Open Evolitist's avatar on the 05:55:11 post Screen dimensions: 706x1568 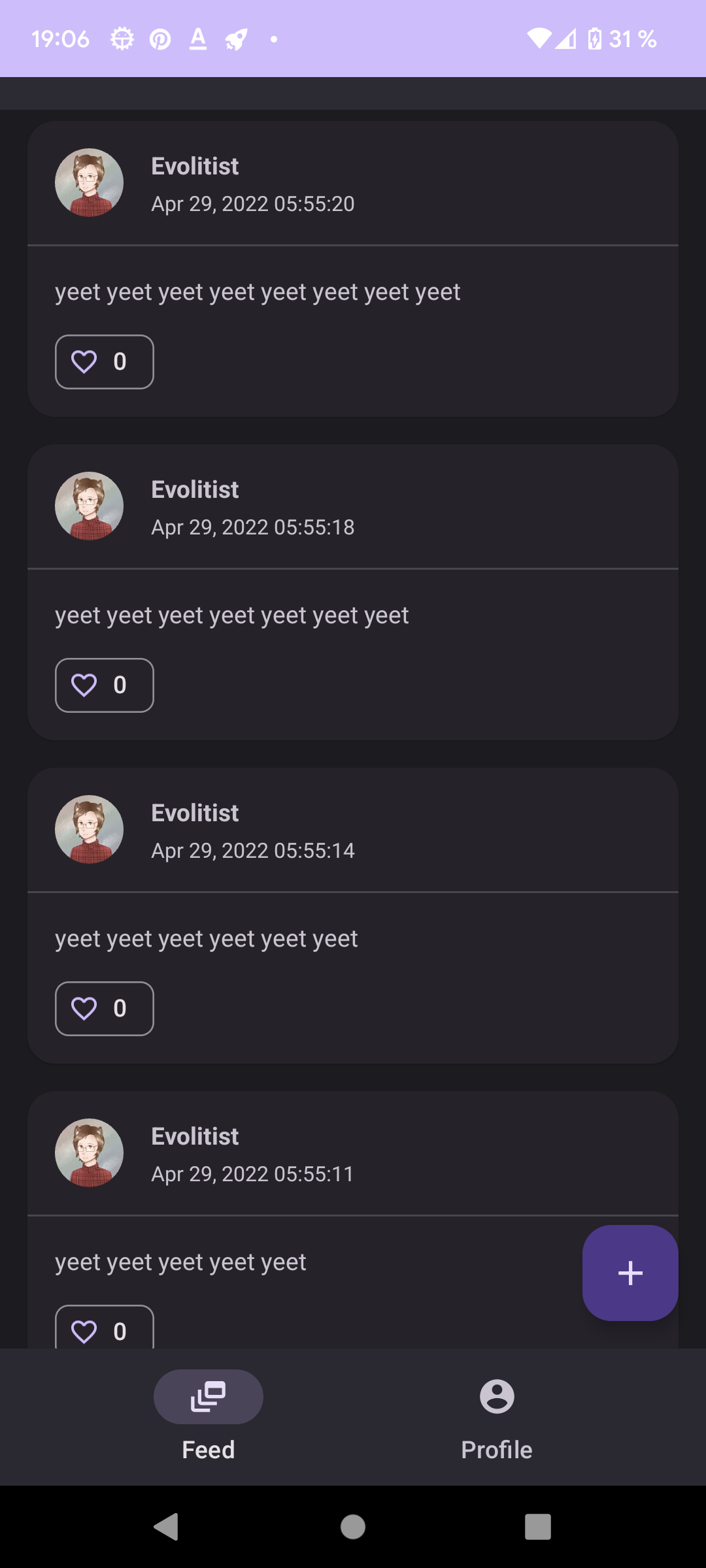pyautogui.click(x=89, y=1153)
